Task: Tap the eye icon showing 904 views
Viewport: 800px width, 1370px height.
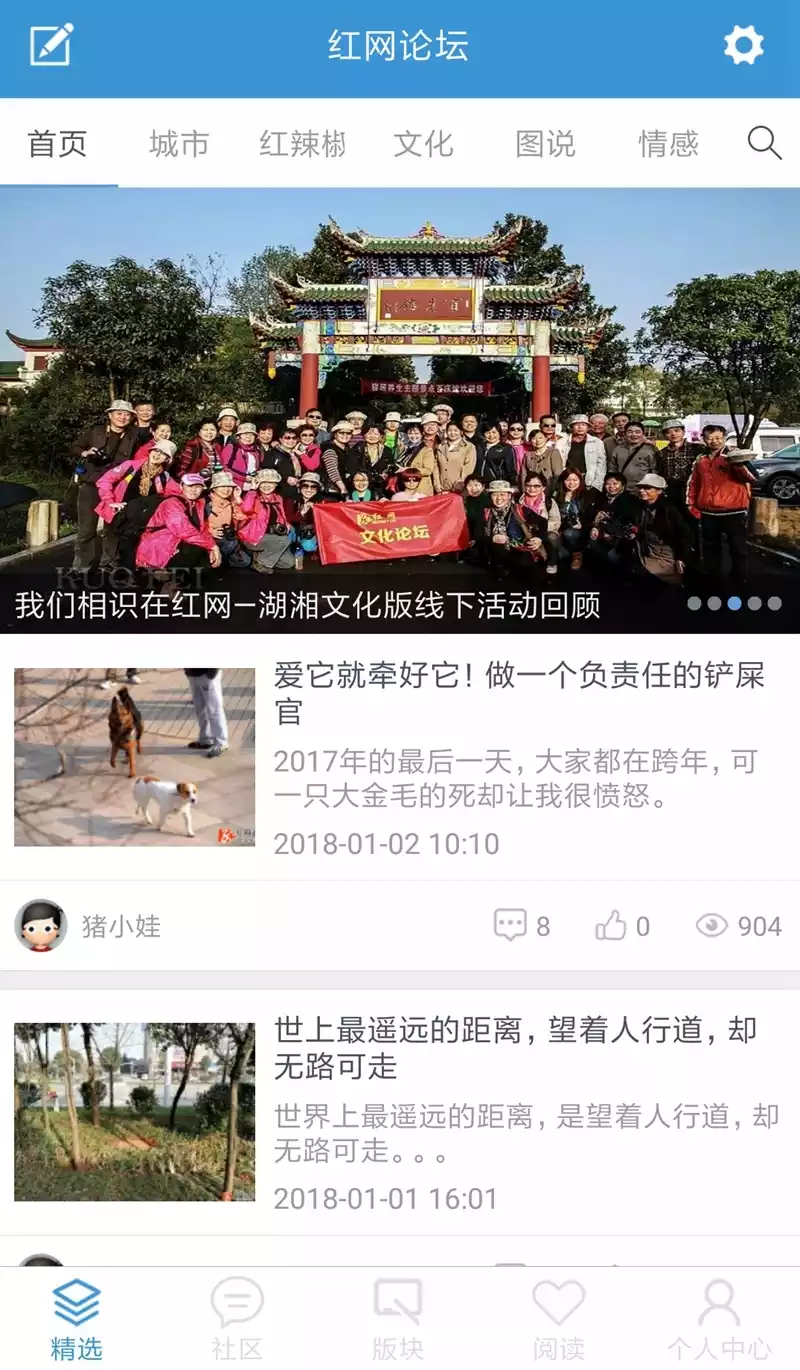Action: point(711,925)
